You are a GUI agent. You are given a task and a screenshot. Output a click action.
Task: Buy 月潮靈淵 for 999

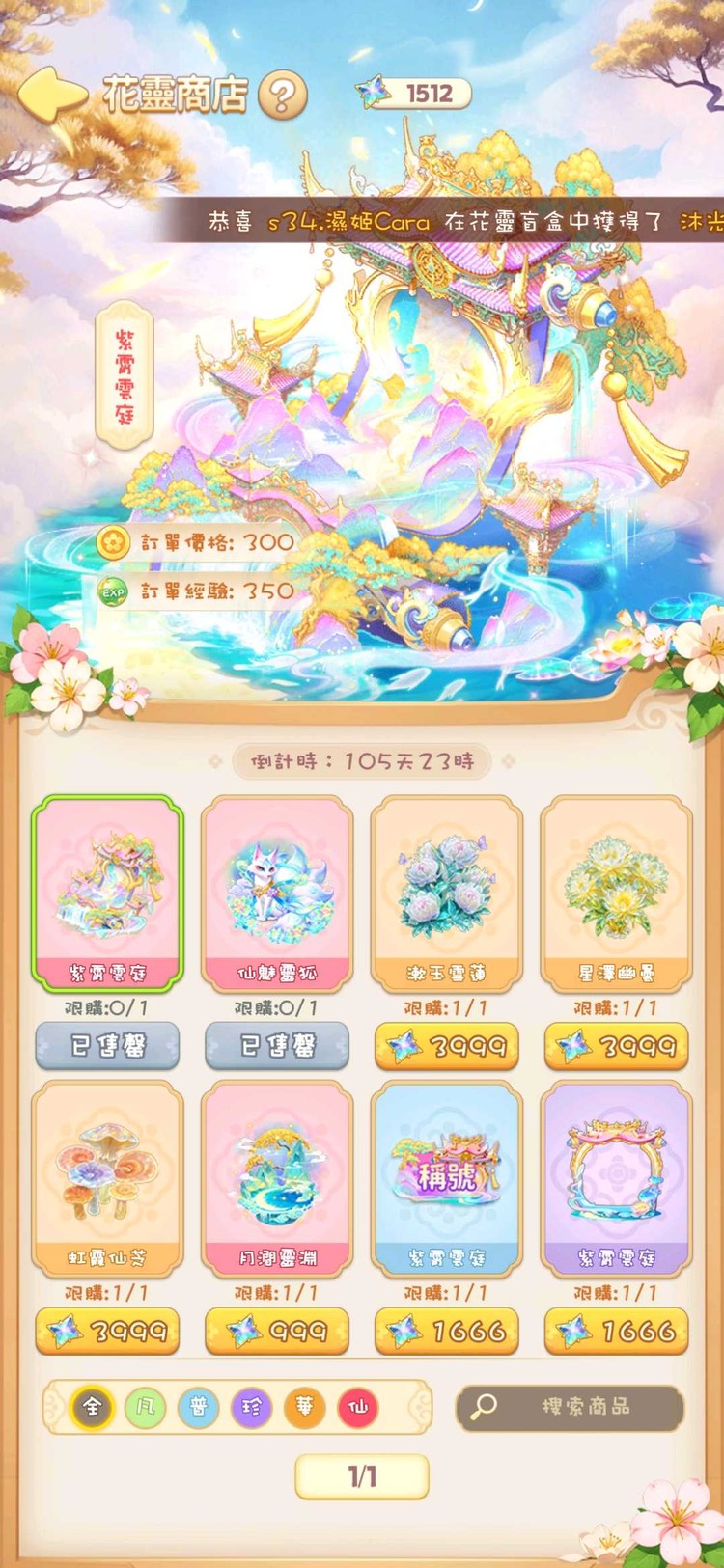[x=277, y=1332]
